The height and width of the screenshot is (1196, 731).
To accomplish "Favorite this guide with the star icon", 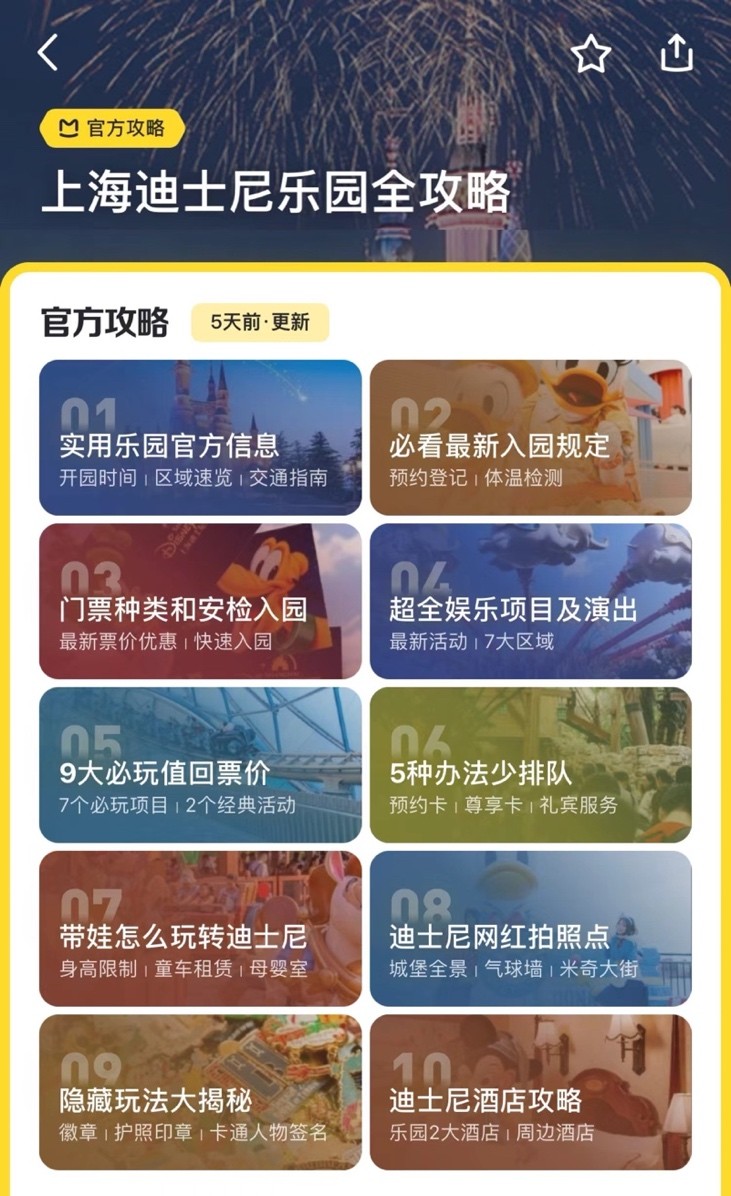I will [590, 54].
